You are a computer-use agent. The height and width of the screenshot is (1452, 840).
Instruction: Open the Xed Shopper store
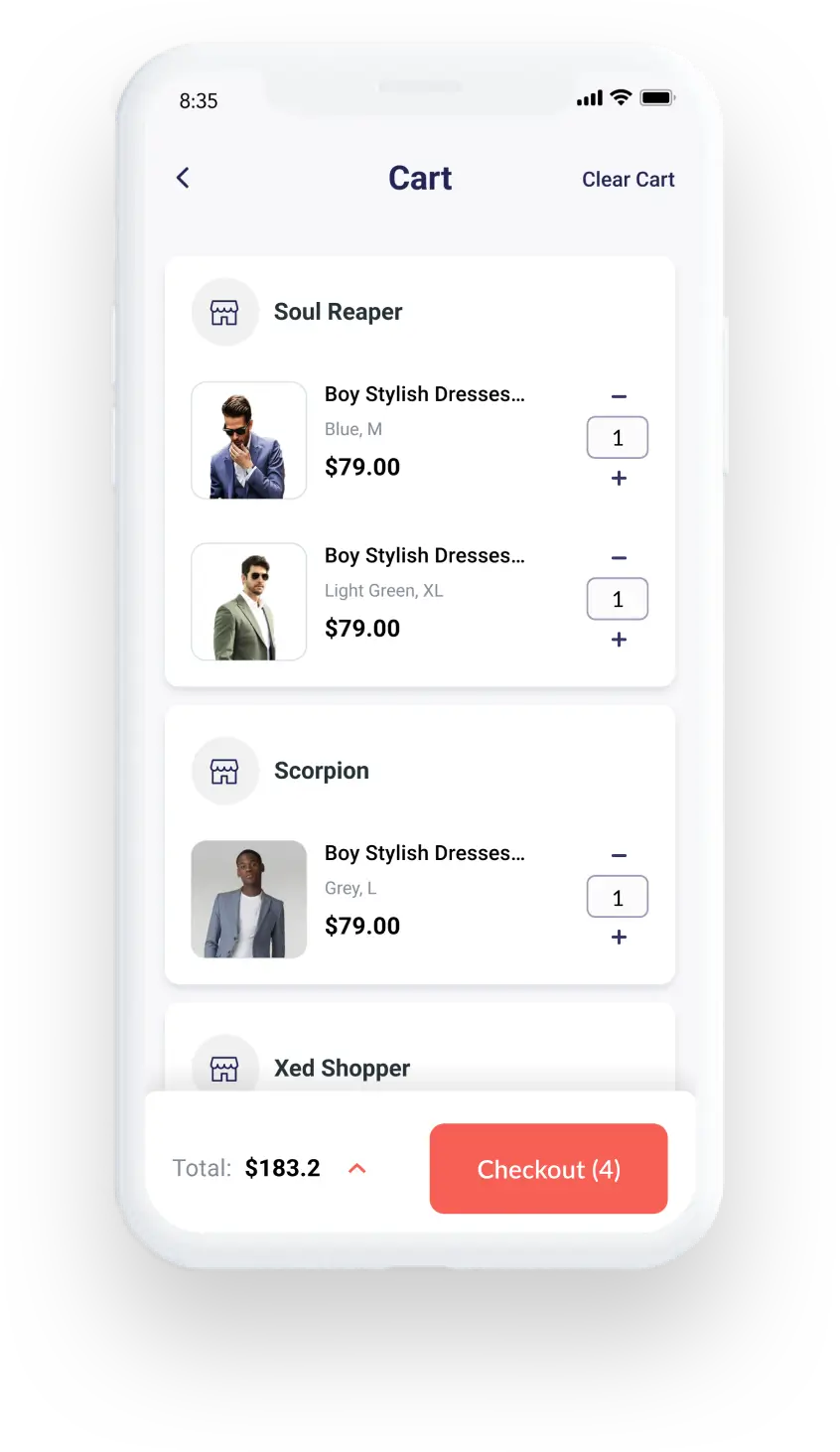pyautogui.click(x=342, y=1069)
